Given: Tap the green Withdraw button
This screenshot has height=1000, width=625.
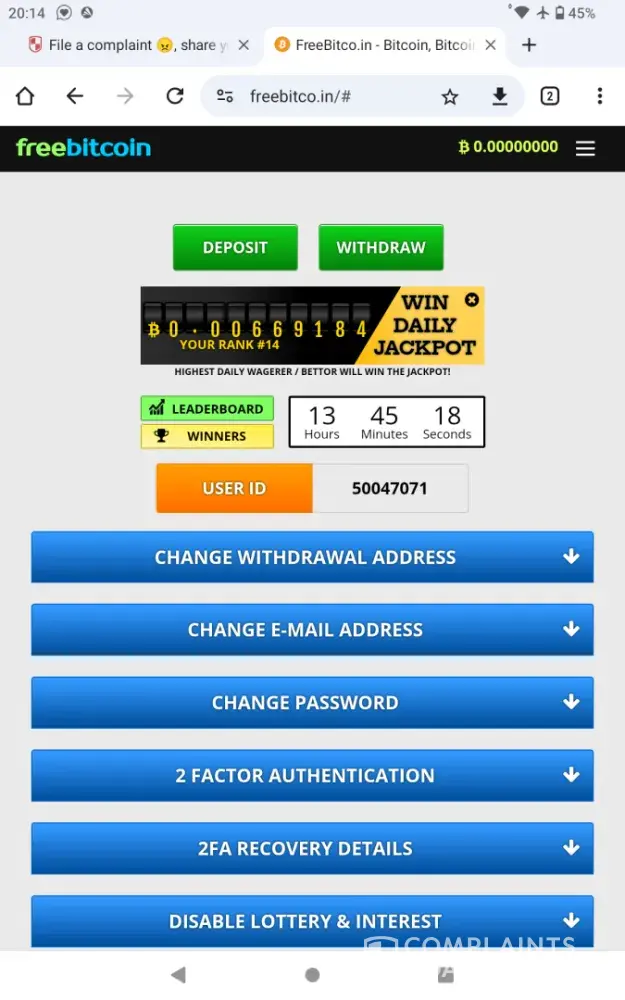Looking at the screenshot, I should click(x=381, y=248).
